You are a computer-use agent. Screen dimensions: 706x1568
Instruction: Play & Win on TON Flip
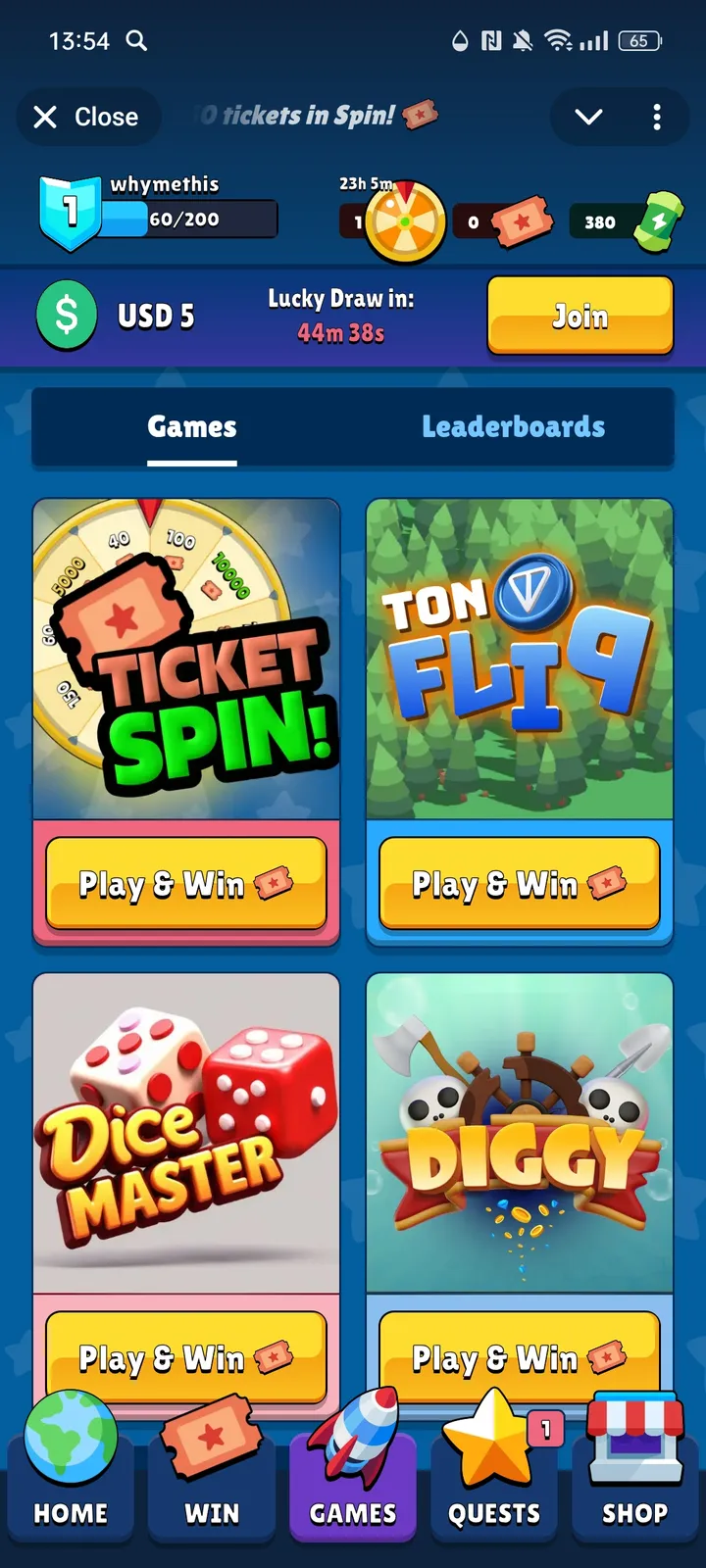click(x=520, y=884)
